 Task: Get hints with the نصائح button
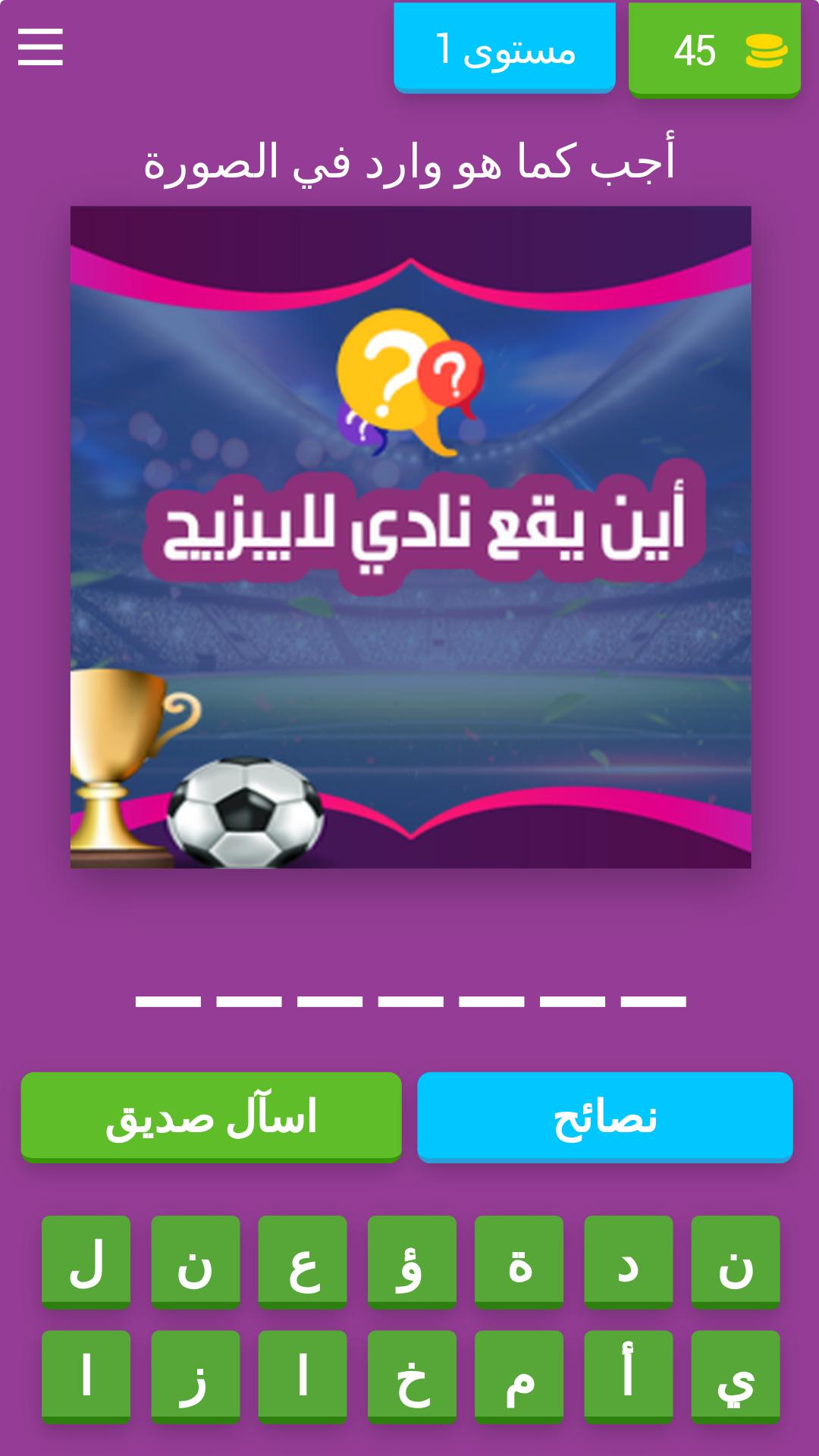coord(605,1118)
